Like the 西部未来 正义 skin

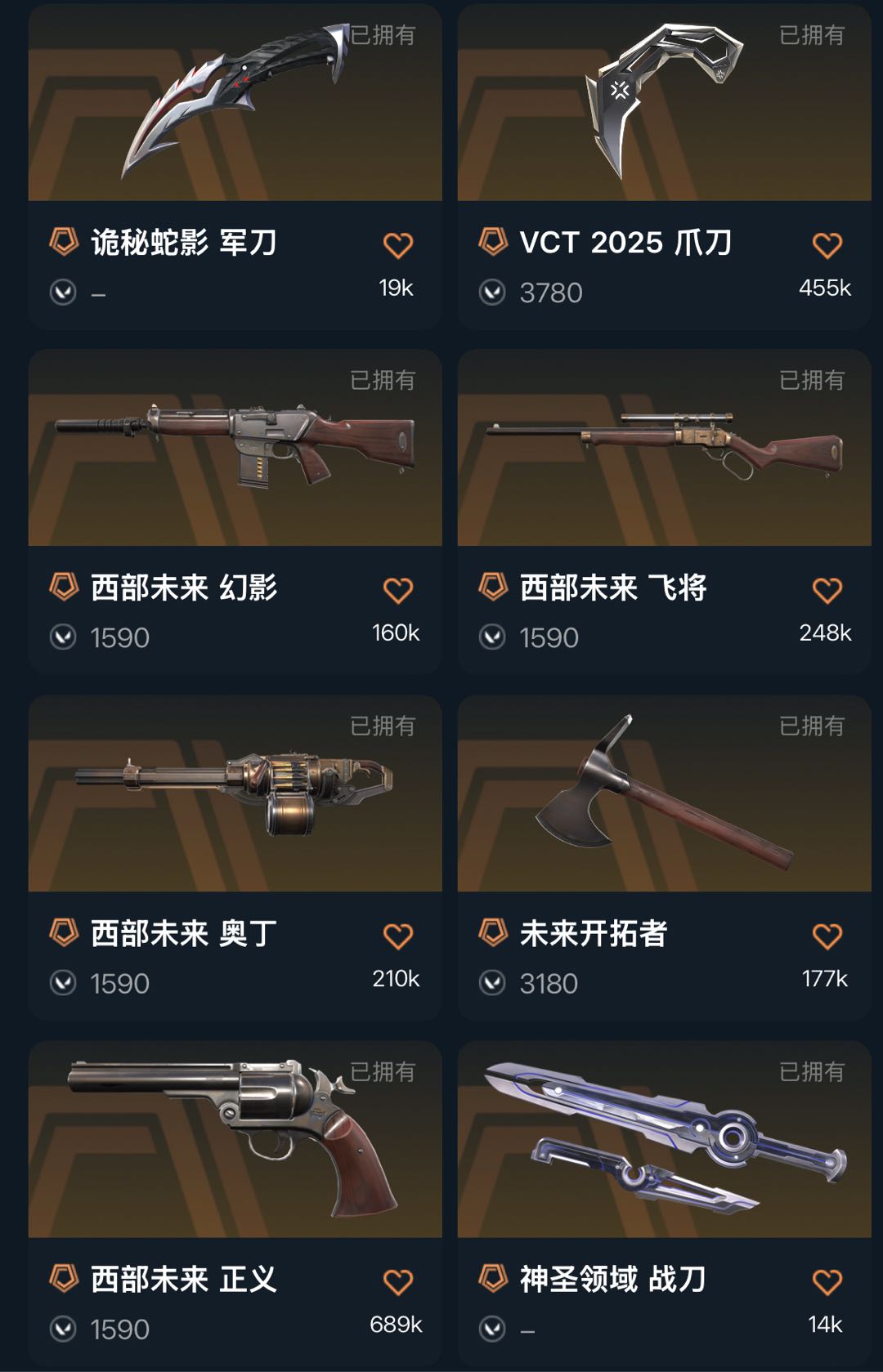click(x=398, y=1281)
